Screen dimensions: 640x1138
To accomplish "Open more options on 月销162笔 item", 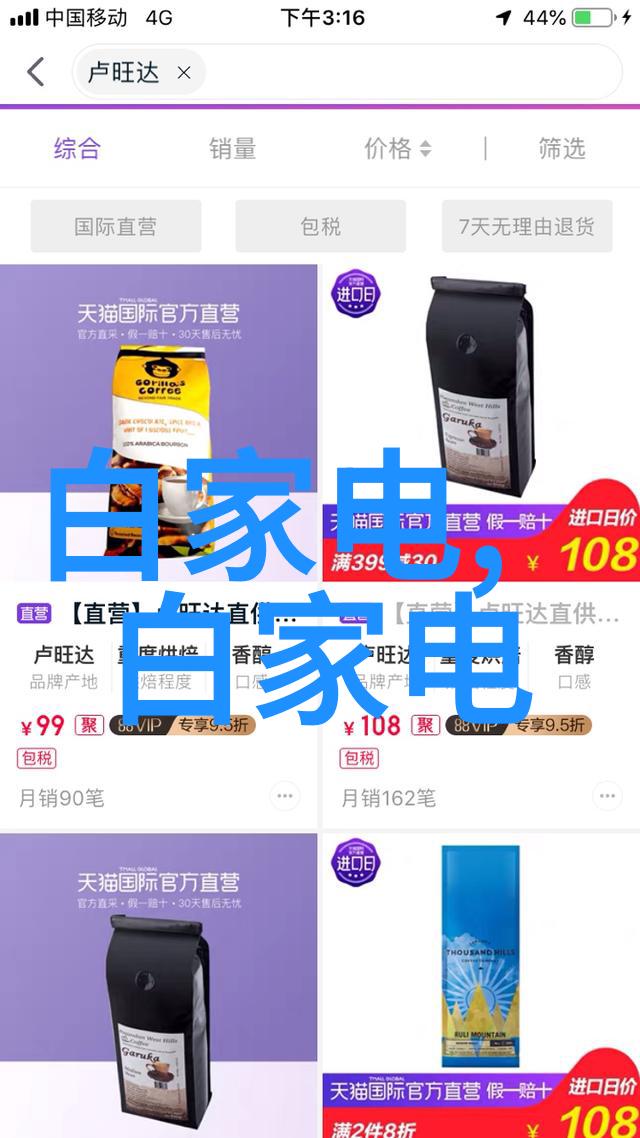I will click(x=607, y=796).
